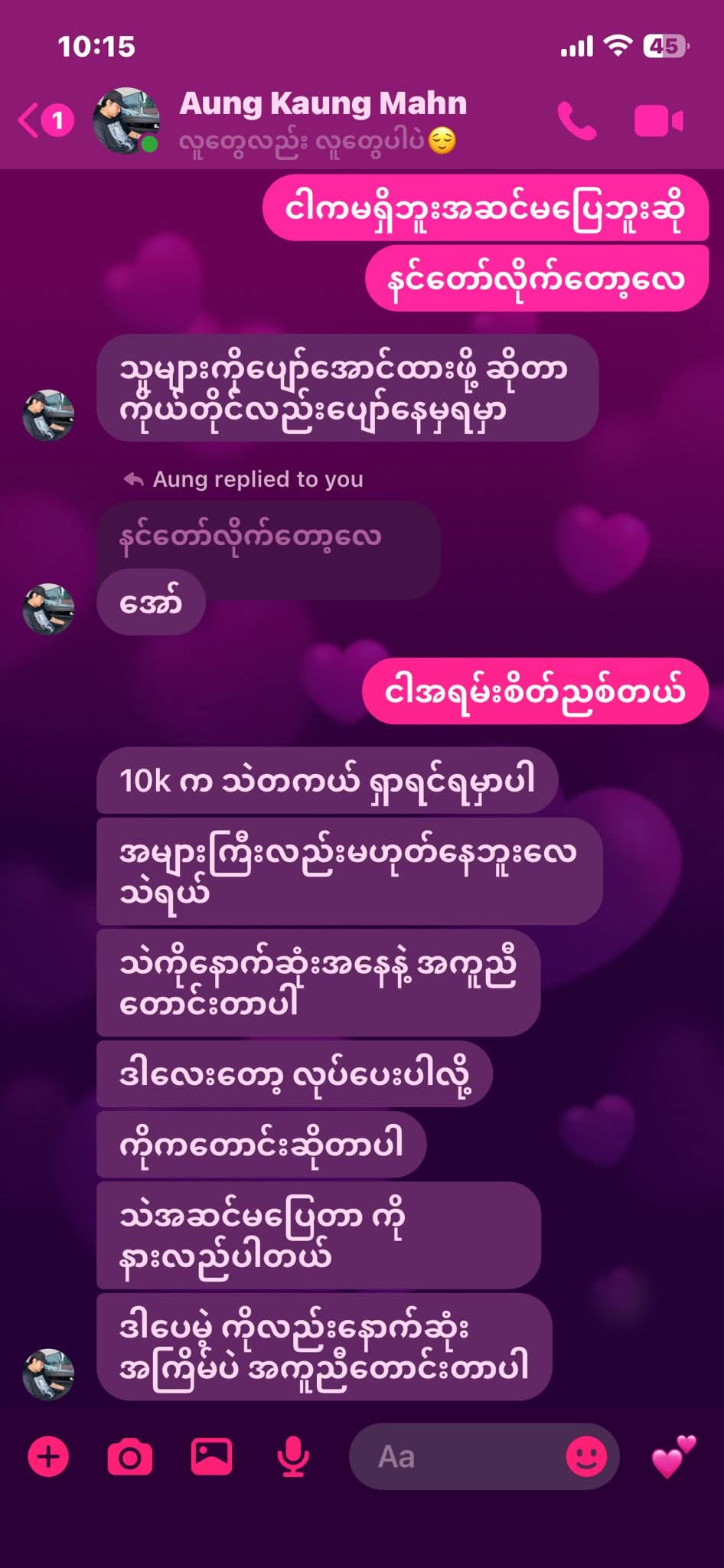Open the photo gallery picker
The height and width of the screenshot is (1568, 724).
pos(211,1456)
